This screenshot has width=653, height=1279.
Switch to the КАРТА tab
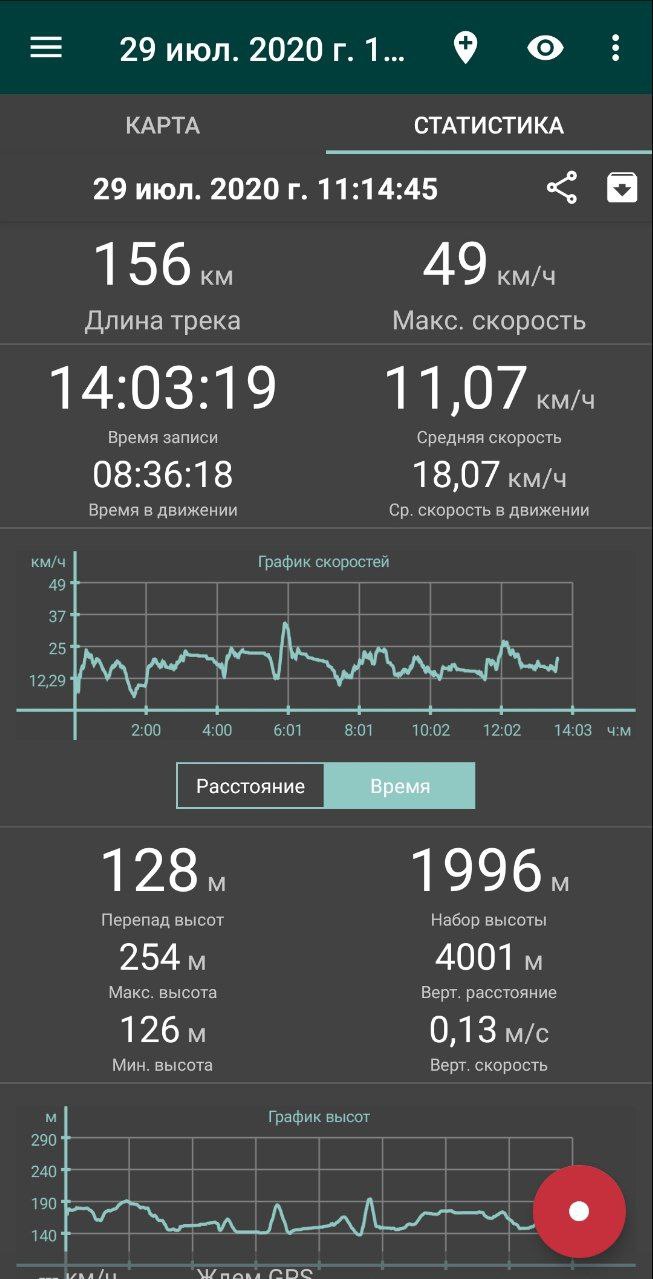163,126
